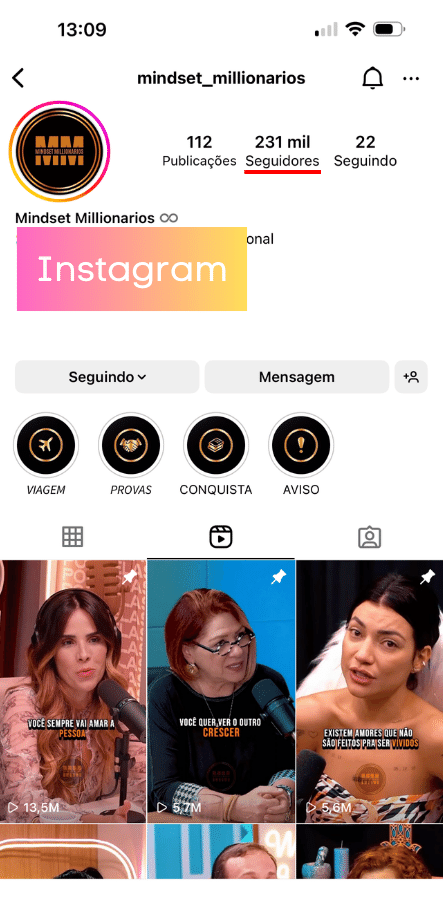Open the 231 mil Seguidores list

pyautogui.click(x=282, y=151)
